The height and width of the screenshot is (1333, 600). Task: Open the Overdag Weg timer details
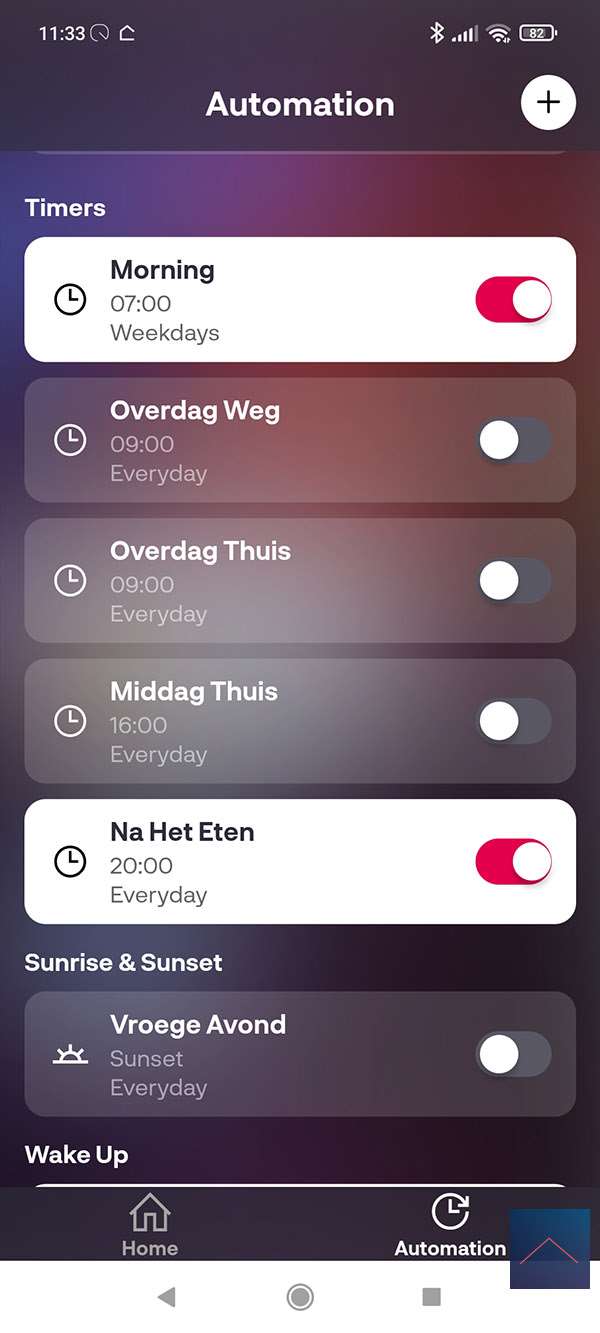[250, 440]
